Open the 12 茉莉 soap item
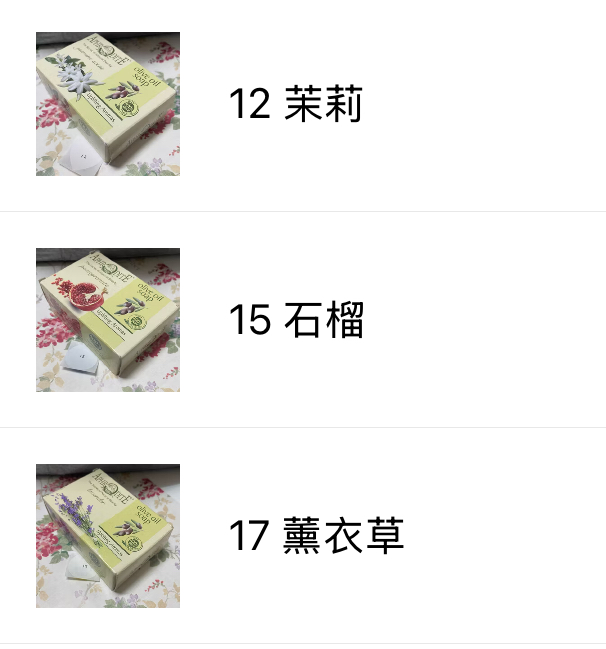This screenshot has width=606, height=649. point(295,104)
